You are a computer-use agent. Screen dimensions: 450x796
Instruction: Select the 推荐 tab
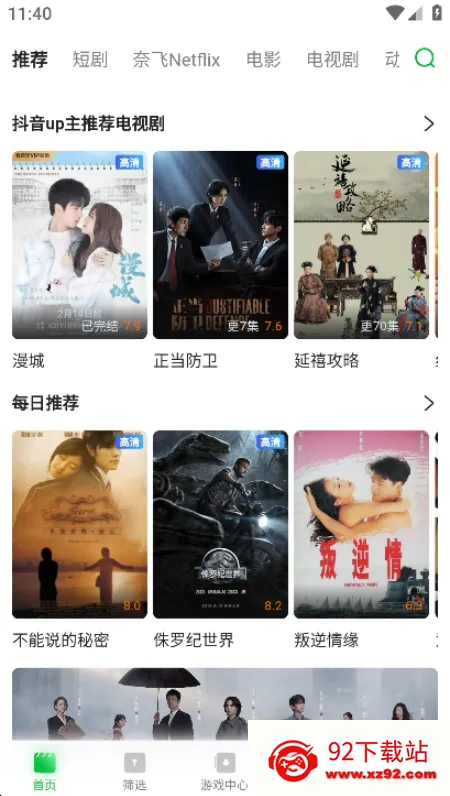[30, 59]
